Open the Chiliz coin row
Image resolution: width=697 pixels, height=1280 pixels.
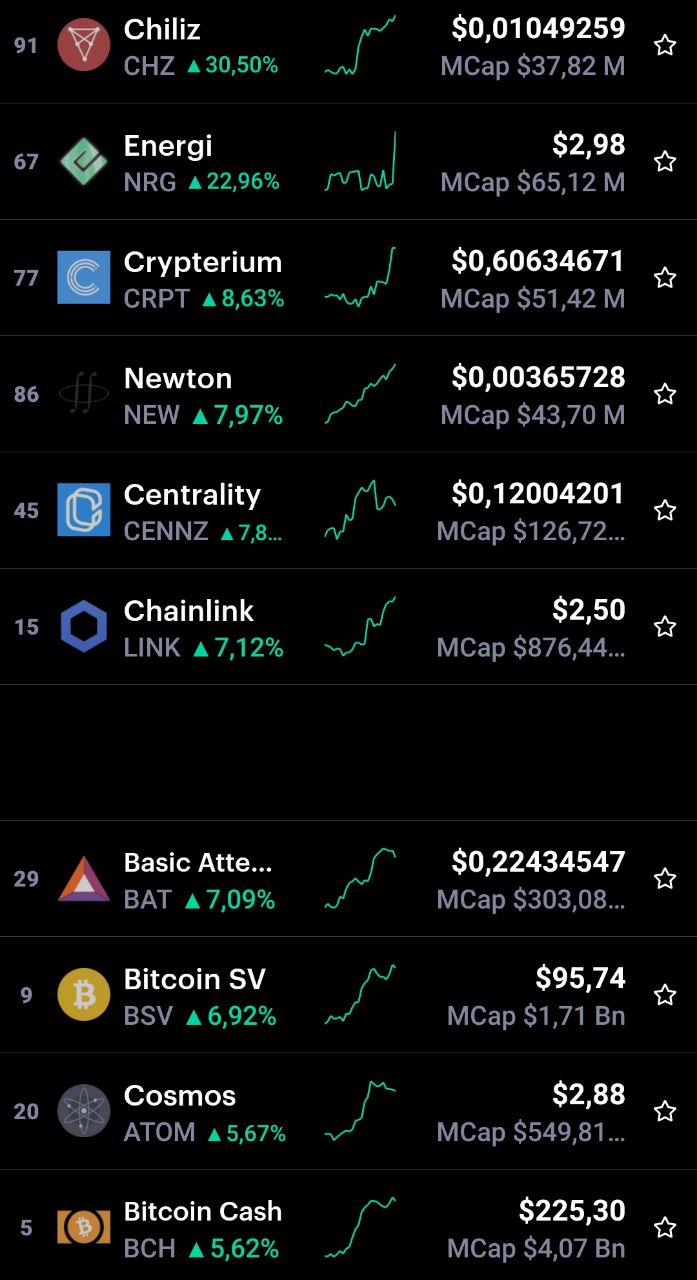[348, 47]
